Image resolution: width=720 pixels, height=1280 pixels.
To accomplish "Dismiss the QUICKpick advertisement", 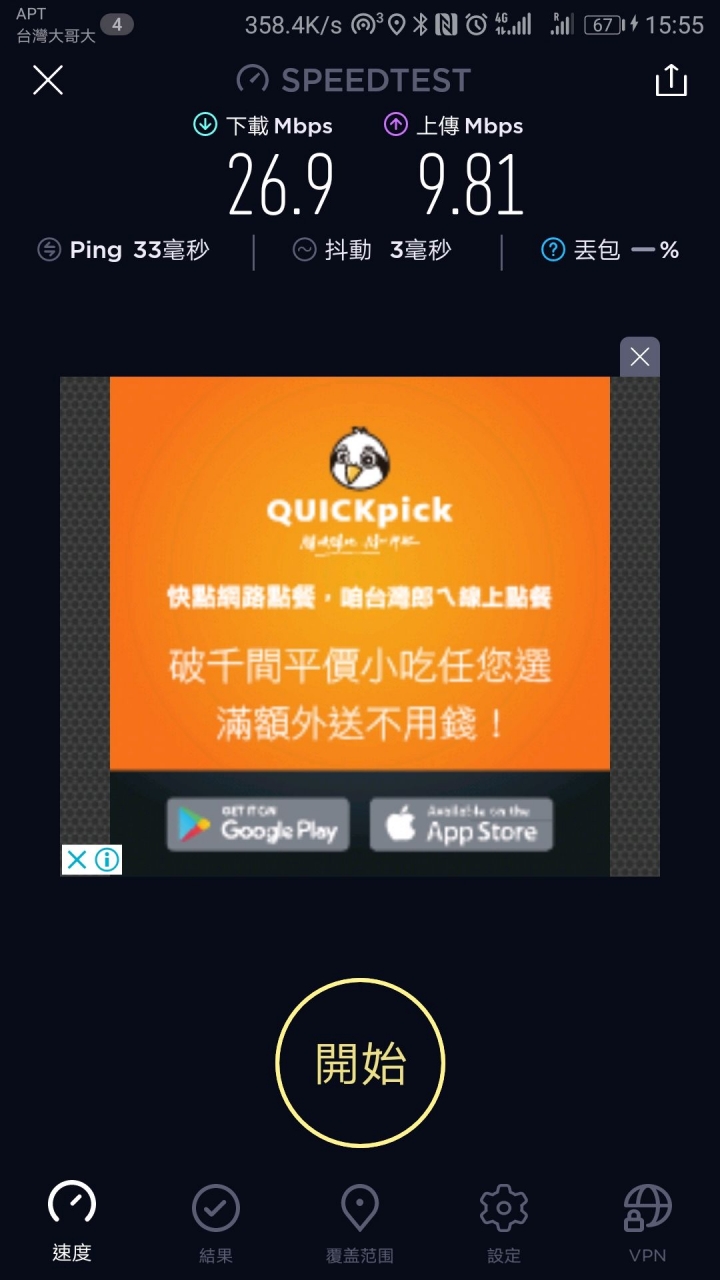I will (x=640, y=357).
